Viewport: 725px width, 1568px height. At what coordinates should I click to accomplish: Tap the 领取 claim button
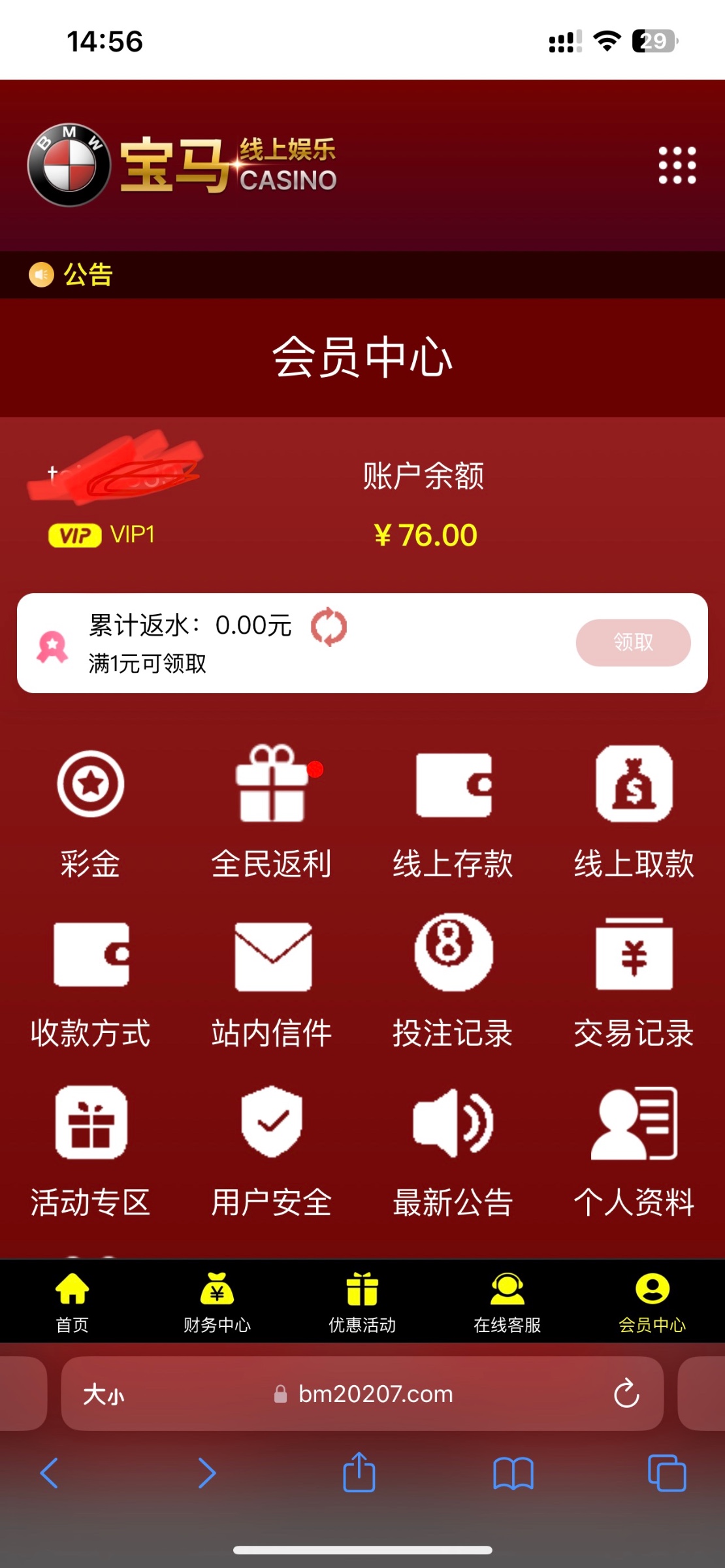pyautogui.click(x=633, y=642)
